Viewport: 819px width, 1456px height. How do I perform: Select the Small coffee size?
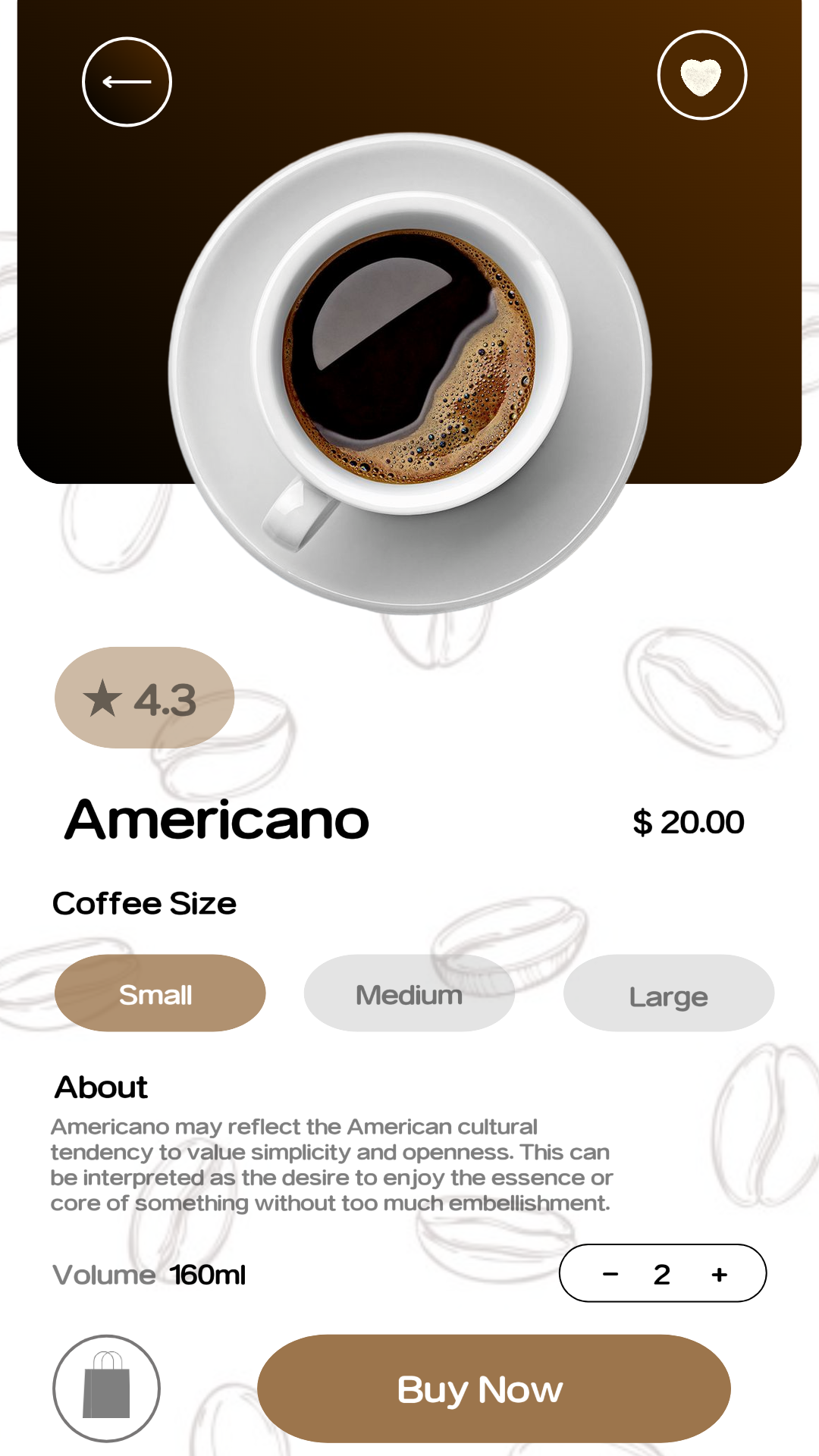click(x=160, y=993)
